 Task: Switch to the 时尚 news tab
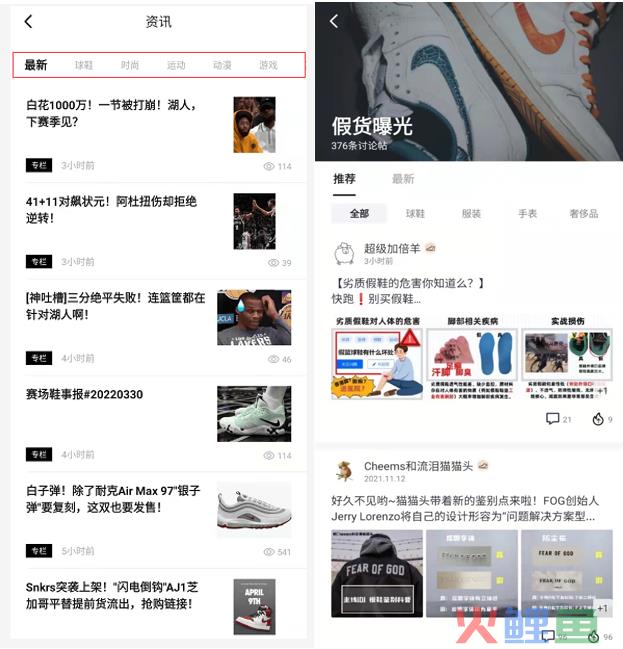[x=130, y=65]
